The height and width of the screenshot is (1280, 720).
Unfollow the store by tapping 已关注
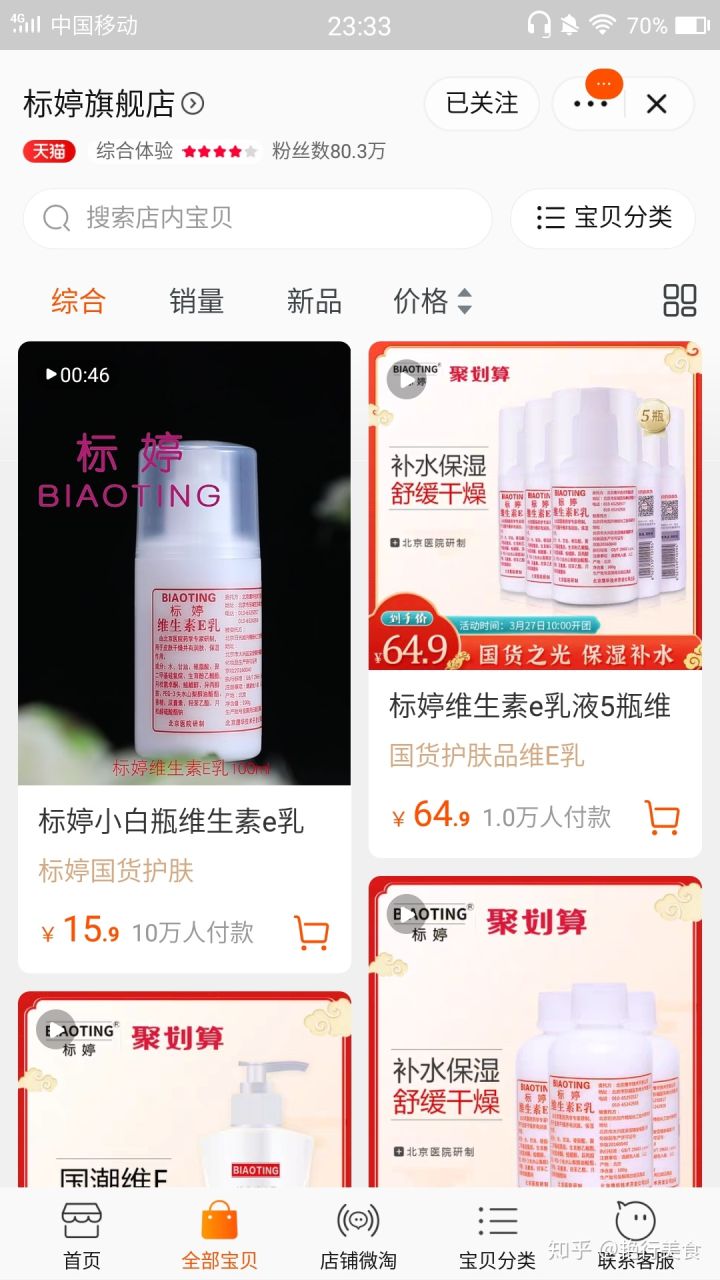[x=481, y=103]
